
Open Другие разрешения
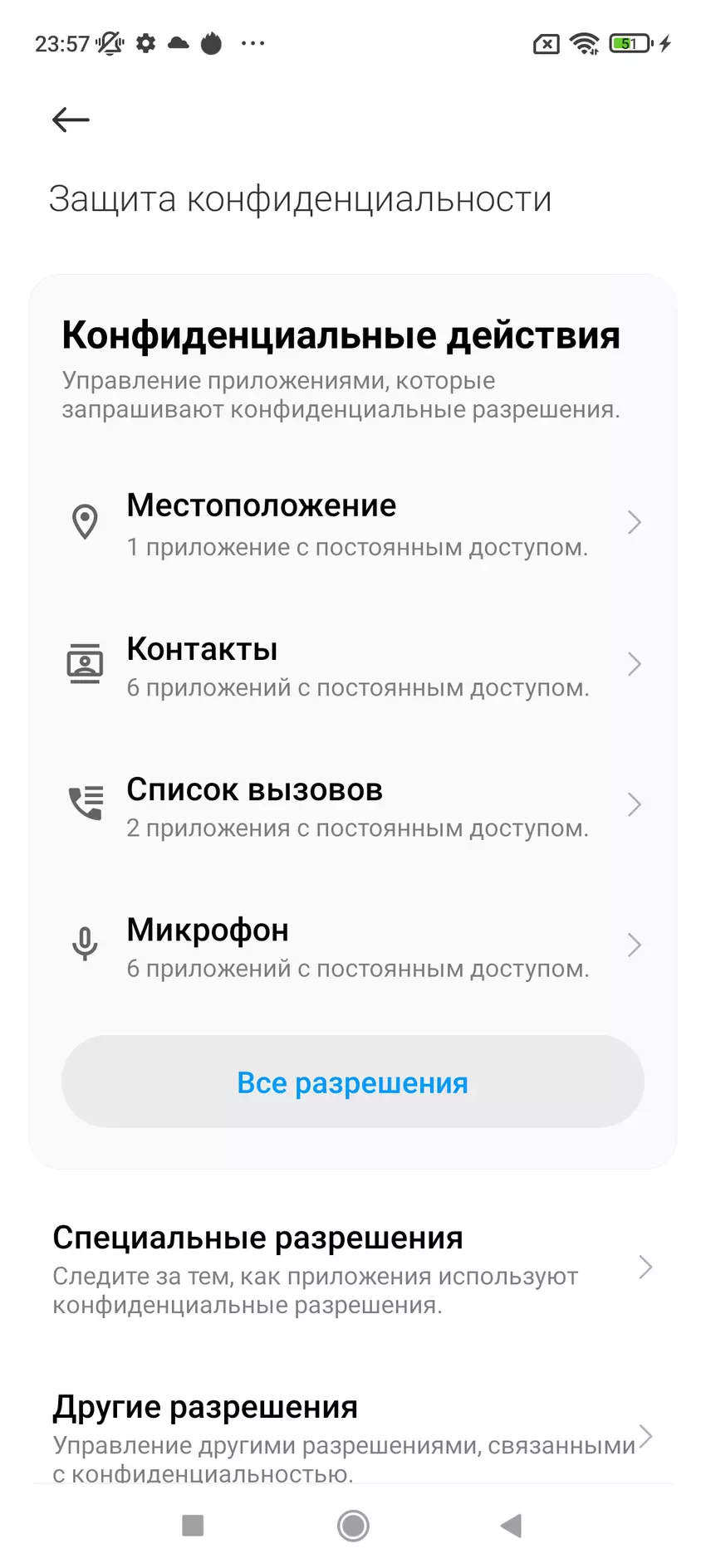tap(353, 1436)
